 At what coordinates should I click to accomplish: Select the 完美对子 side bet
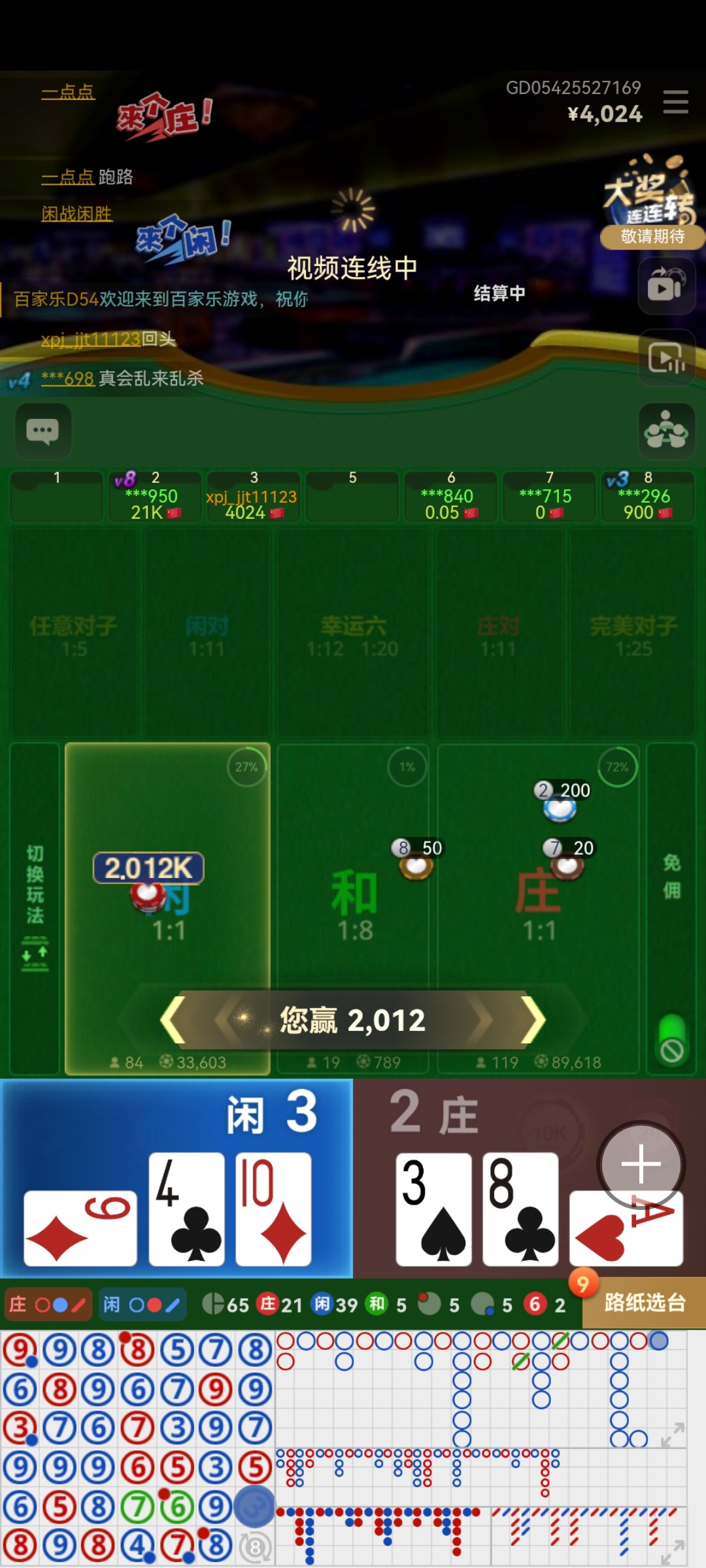coord(633,634)
